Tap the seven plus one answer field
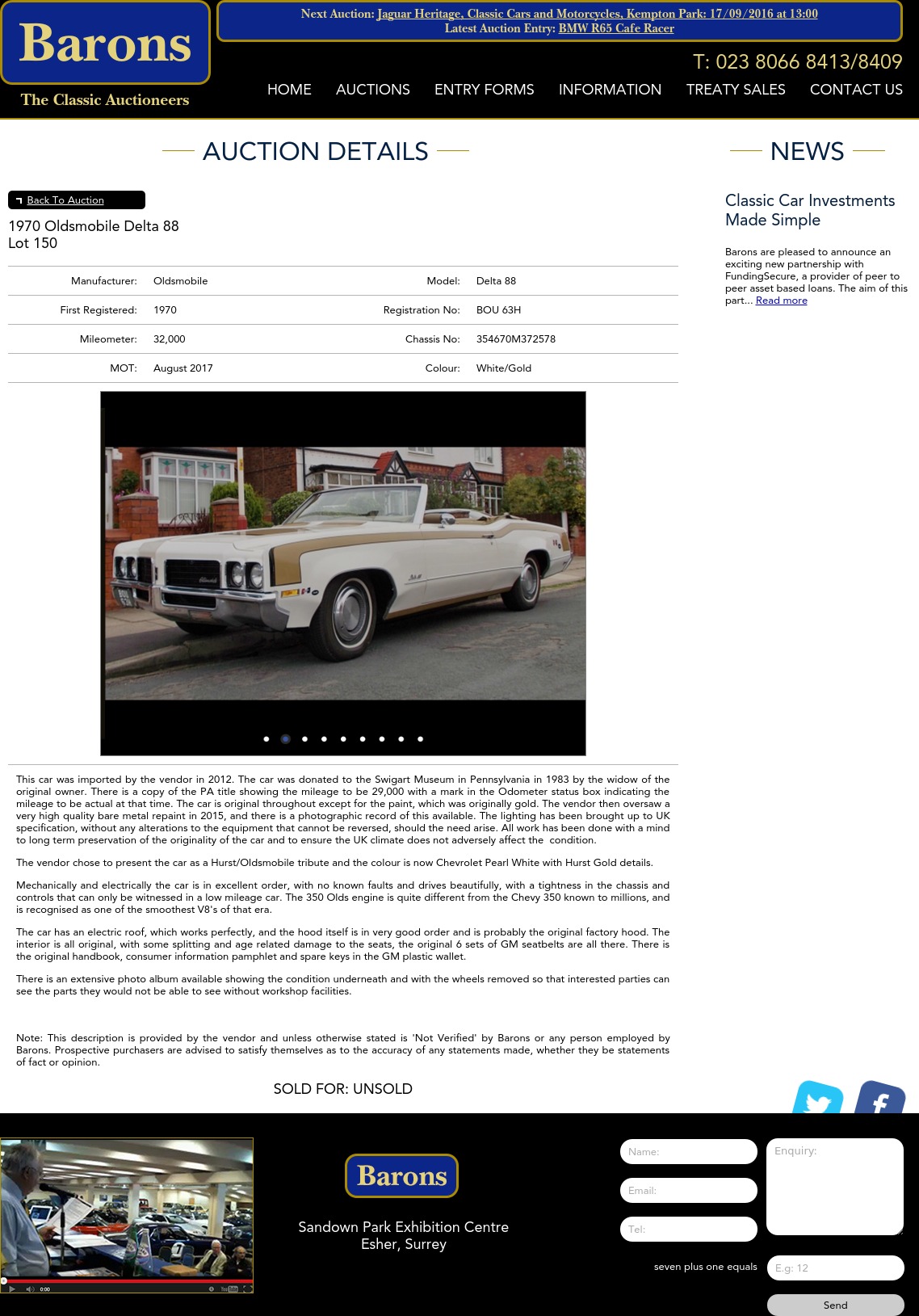Viewport: 919px width, 1316px height. point(834,1268)
